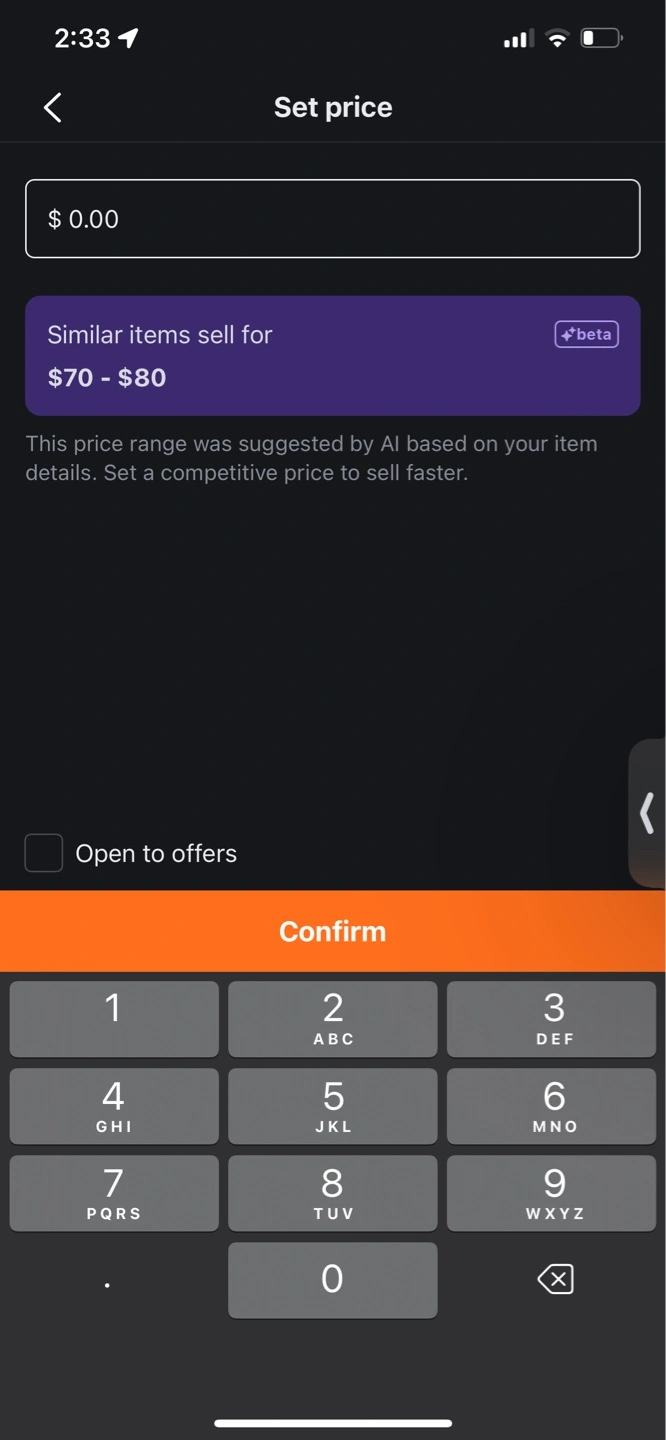Tap the 0 key on the keypad

pos(333,1280)
